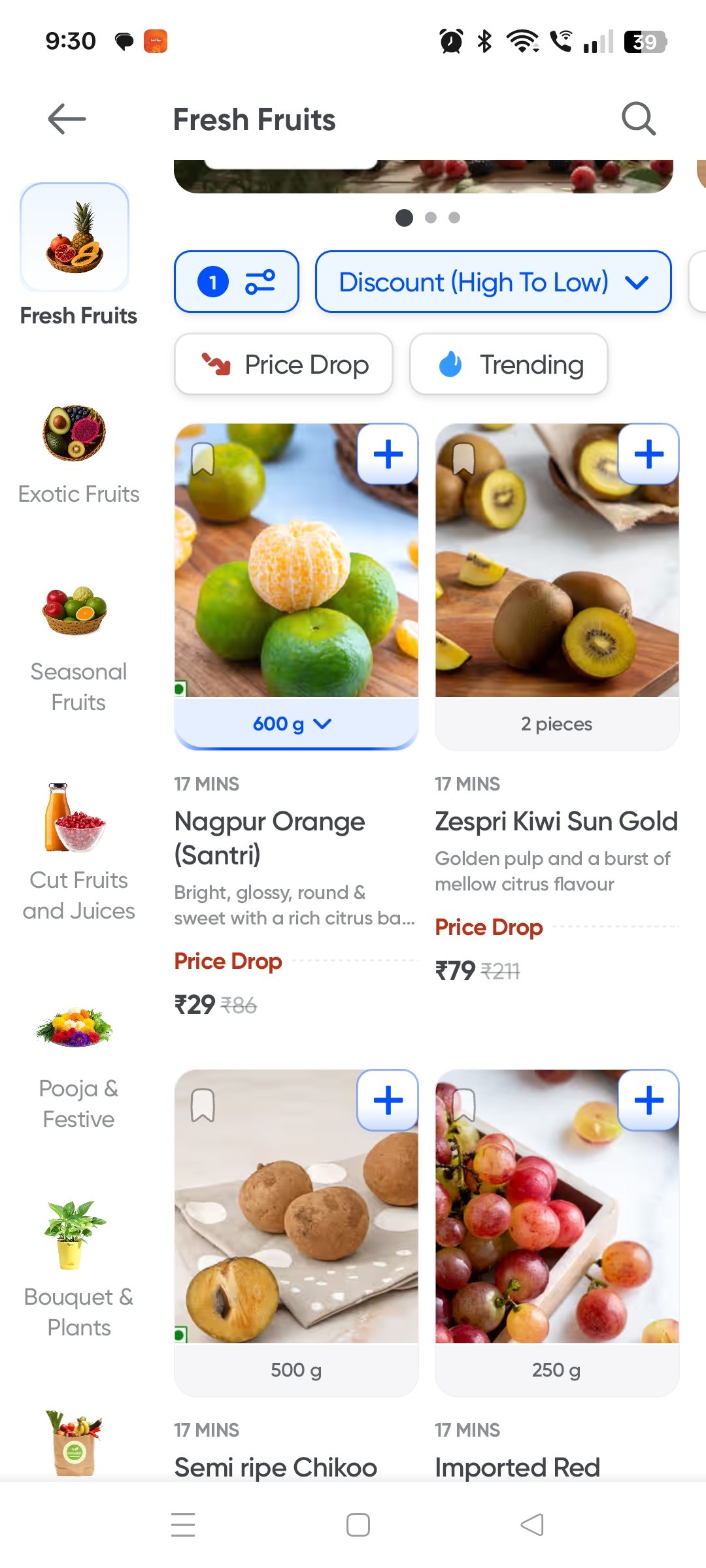Add Imported Red grapes to cart
The height and width of the screenshot is (1568, 706).
click(648, 1100)
